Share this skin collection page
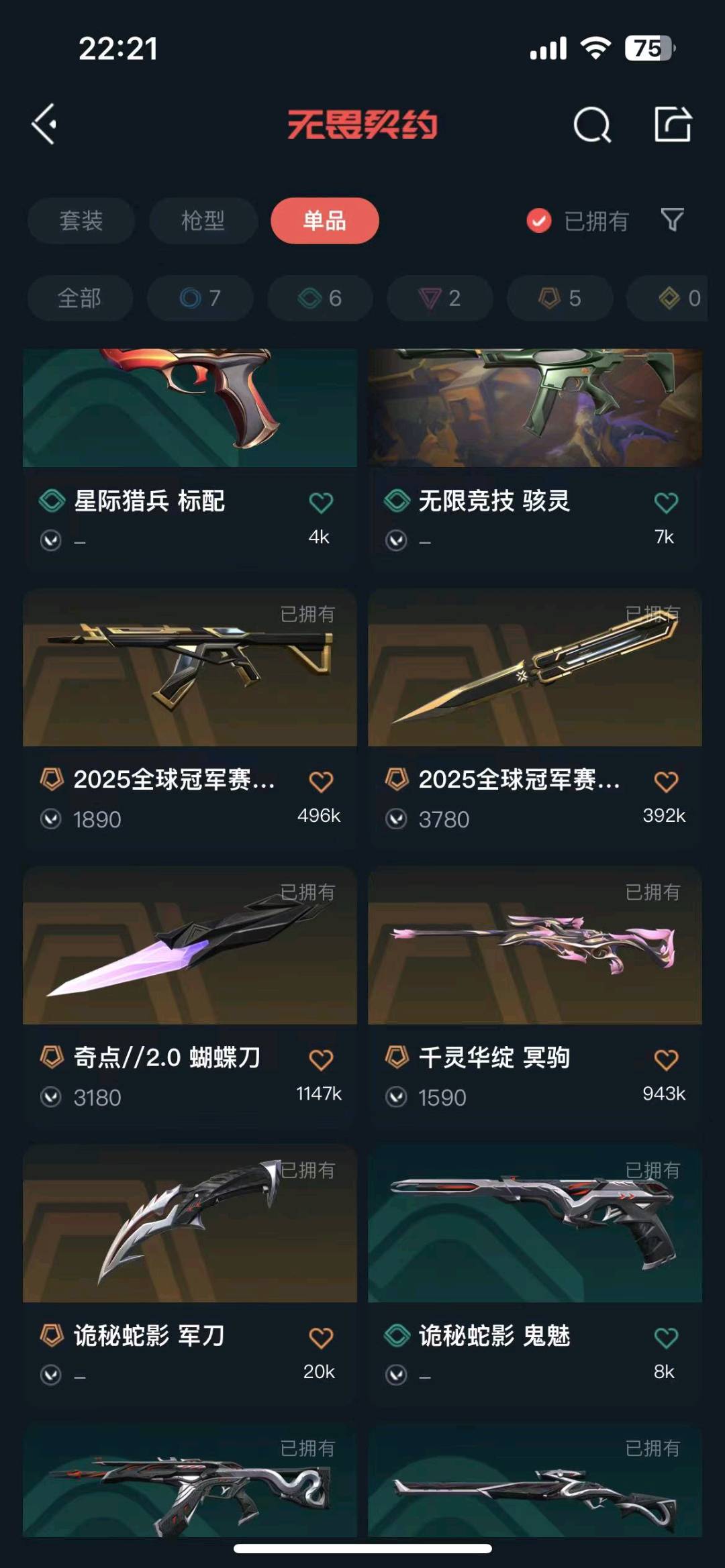Screen dimensions: 725x1568 [673, 124]
